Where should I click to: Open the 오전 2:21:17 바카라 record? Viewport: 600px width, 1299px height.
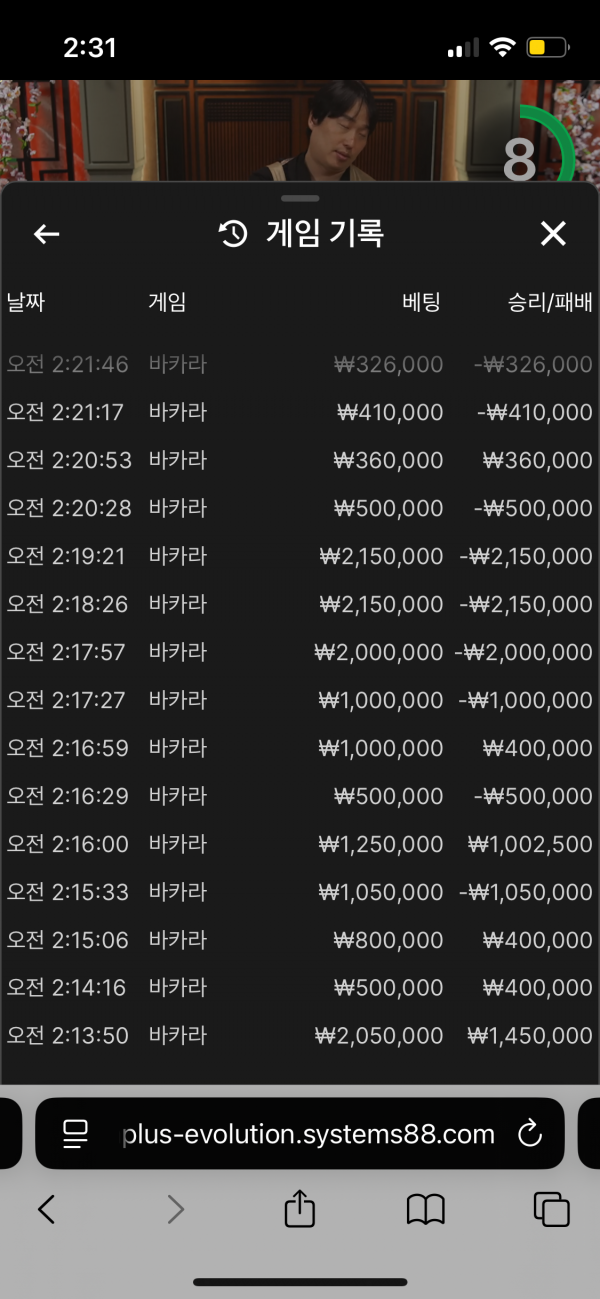pyautogui.click(x=300, y=412)
